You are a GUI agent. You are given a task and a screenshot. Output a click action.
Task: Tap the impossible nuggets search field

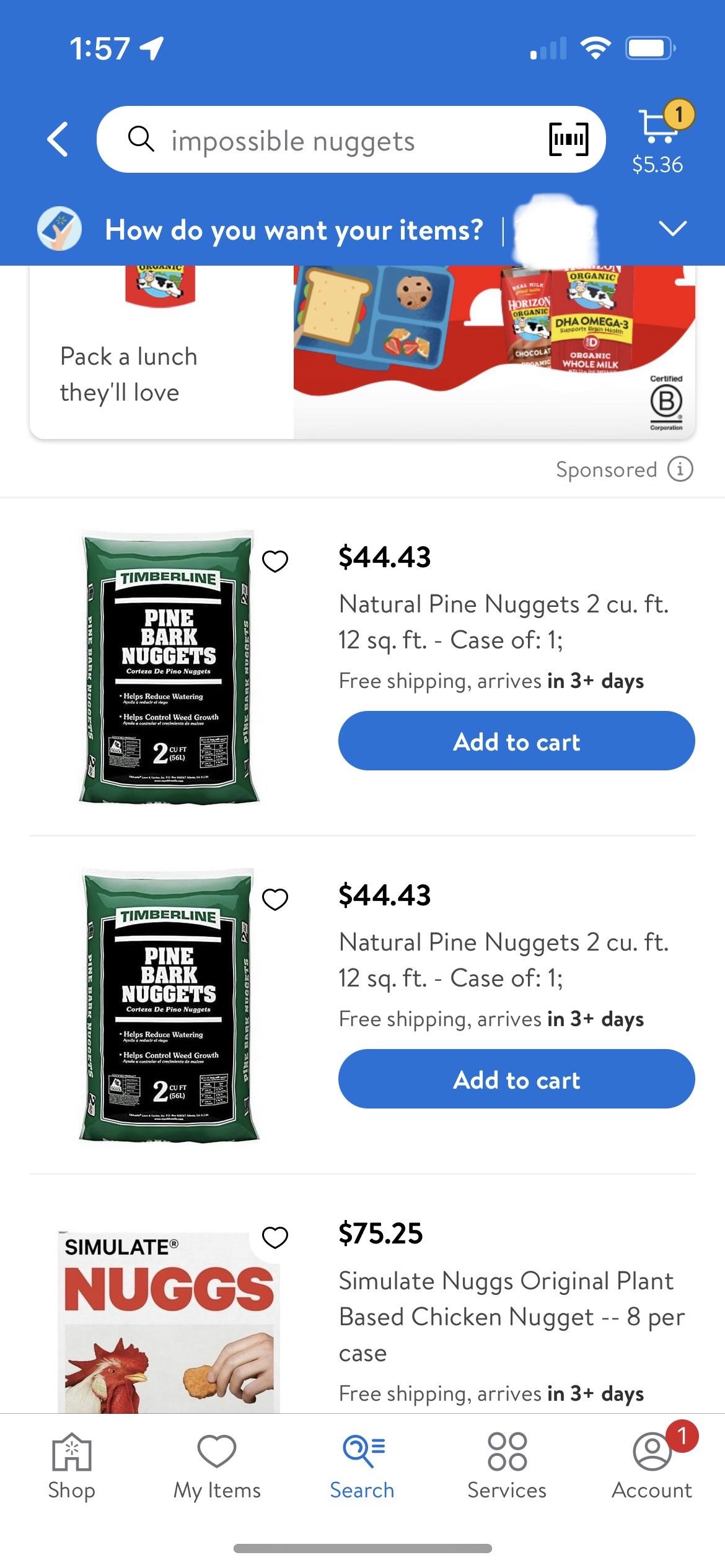coord(335,140)
